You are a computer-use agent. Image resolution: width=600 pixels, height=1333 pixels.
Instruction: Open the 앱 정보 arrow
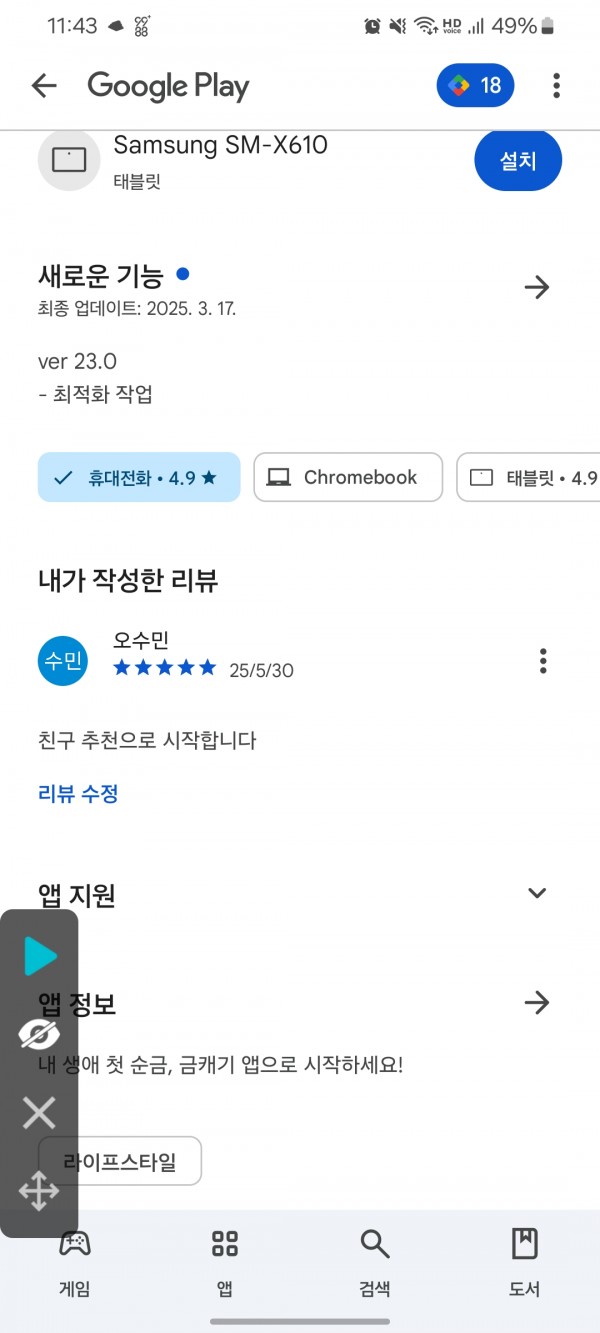click(x=537, y=1003)
